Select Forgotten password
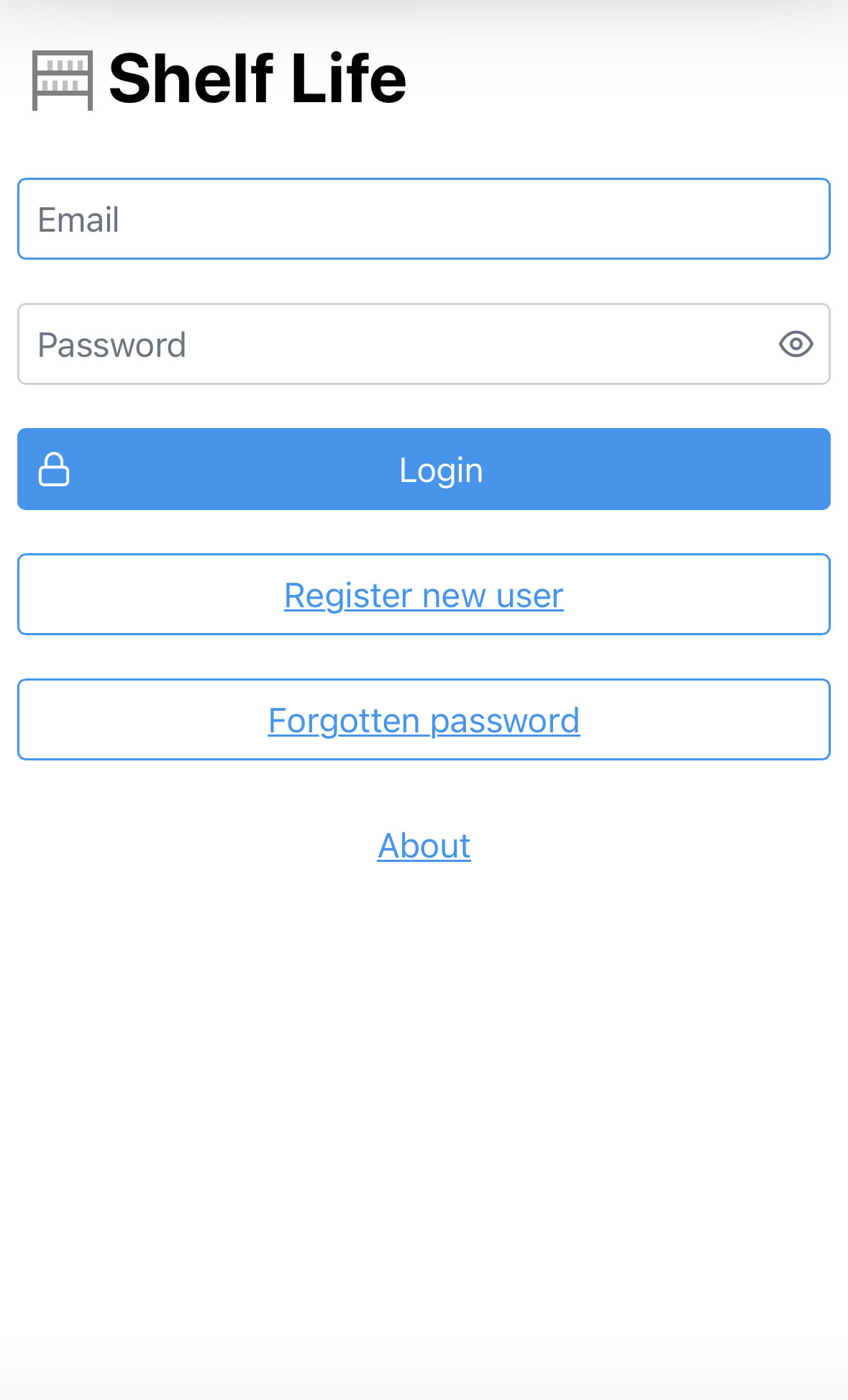848x1400 pixels. click(x=424, y=720)
